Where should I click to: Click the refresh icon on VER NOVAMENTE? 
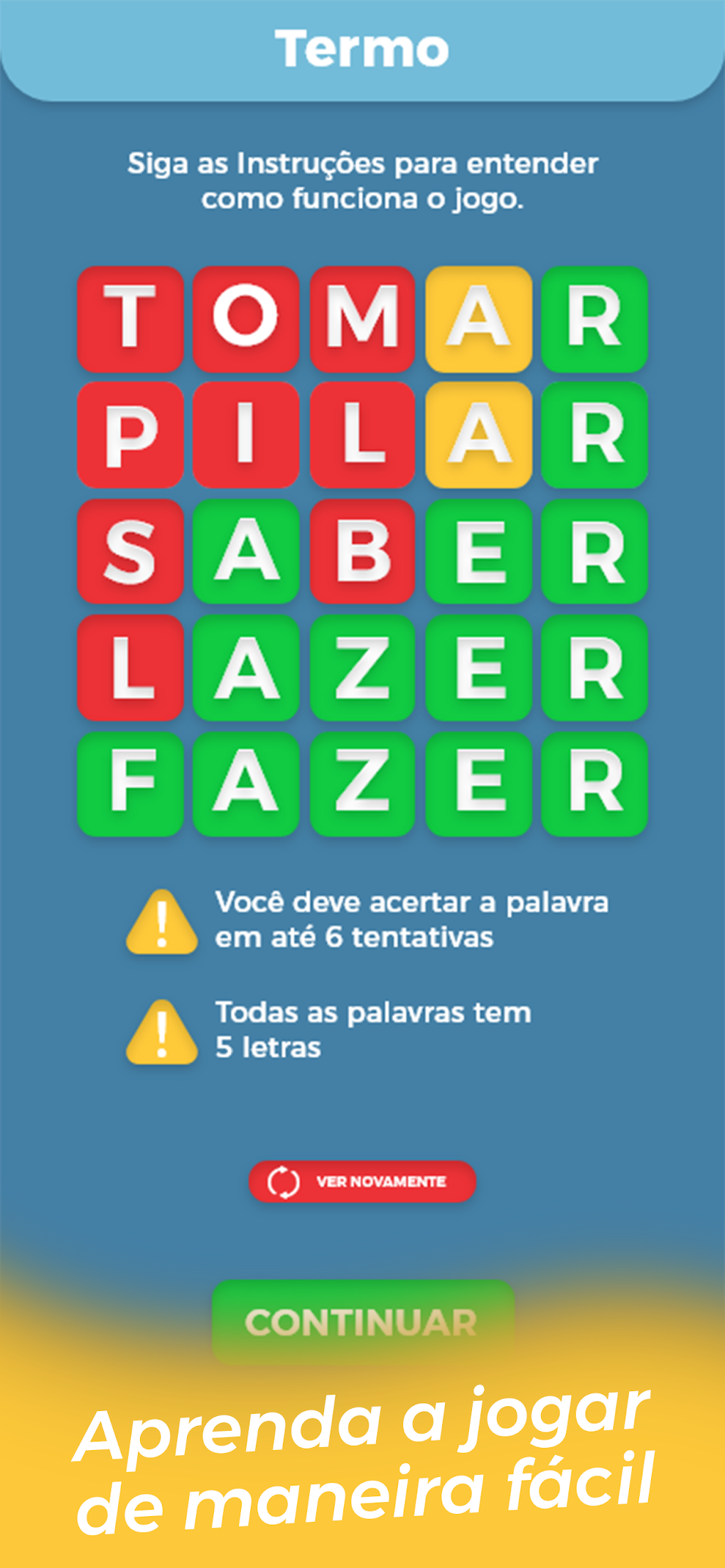pyautogui.click(x=283, y=1181)
